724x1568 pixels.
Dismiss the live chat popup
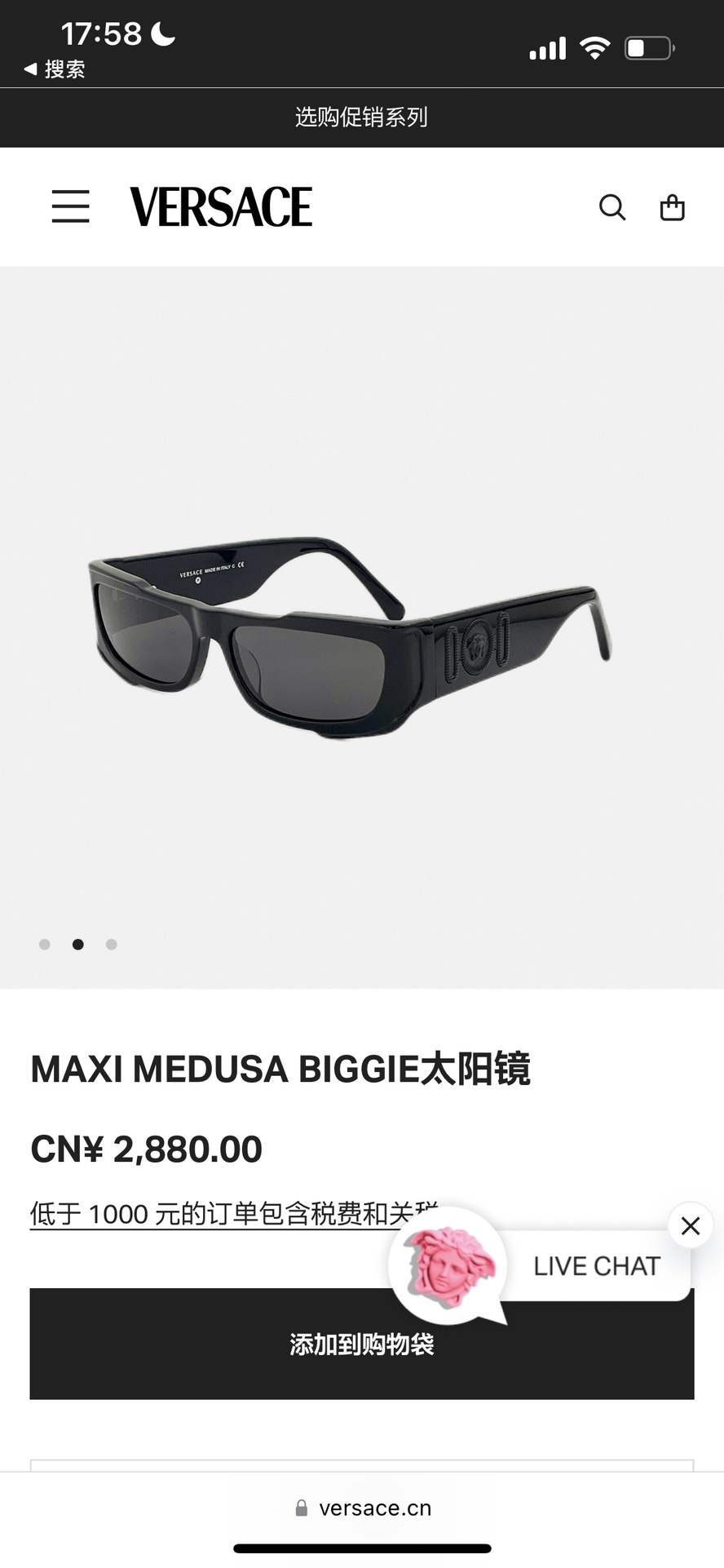(x=691, y=1225)
